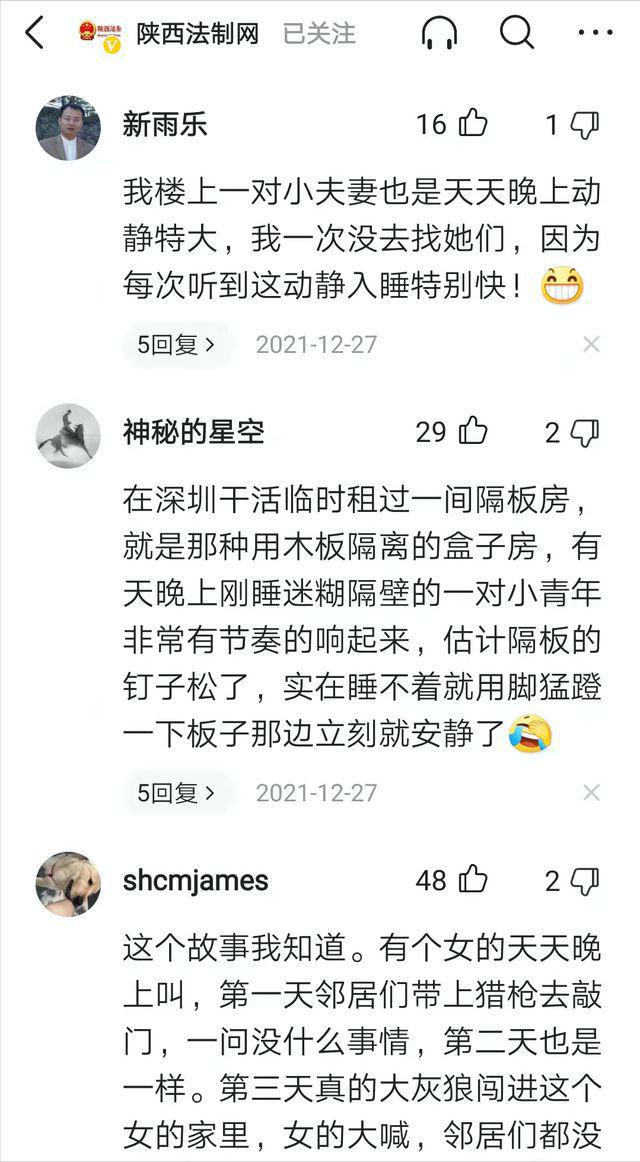Viewport: 640px width, 1162px height.
Task: Tap the 已关注 follow status button
Action: 319,33
